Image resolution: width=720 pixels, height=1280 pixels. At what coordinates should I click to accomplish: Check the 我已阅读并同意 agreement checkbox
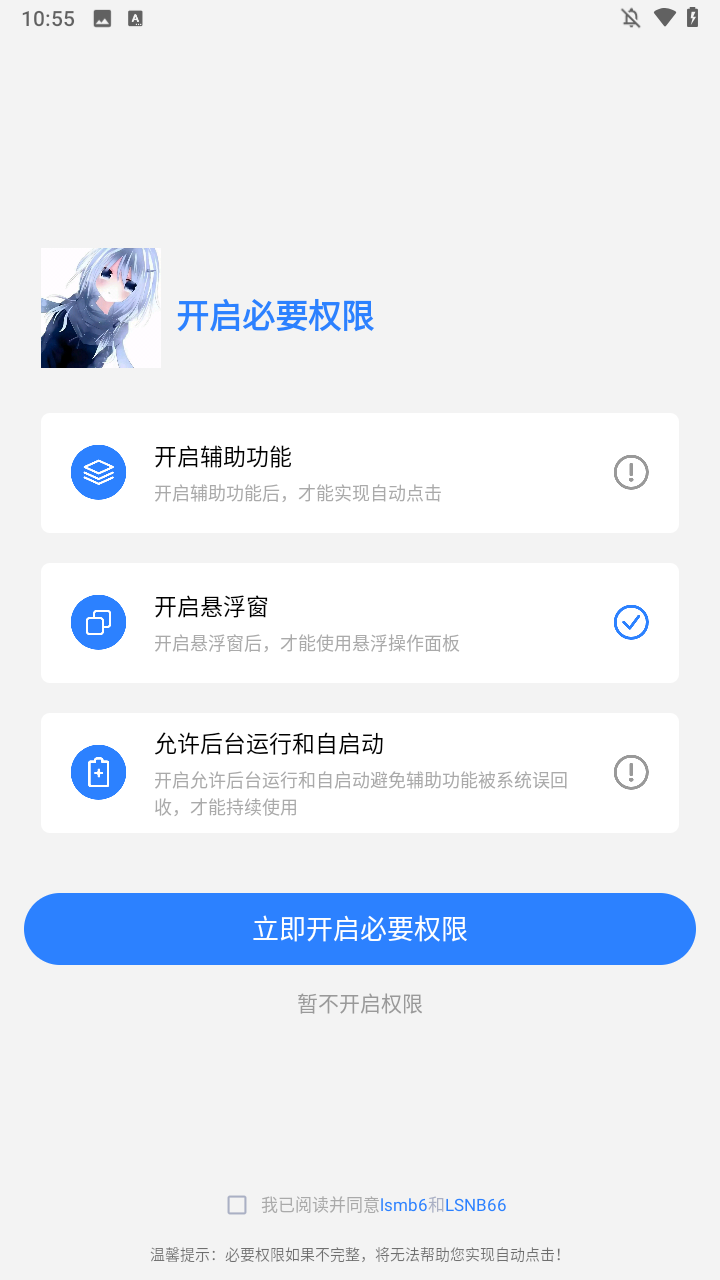[237, 1205]
